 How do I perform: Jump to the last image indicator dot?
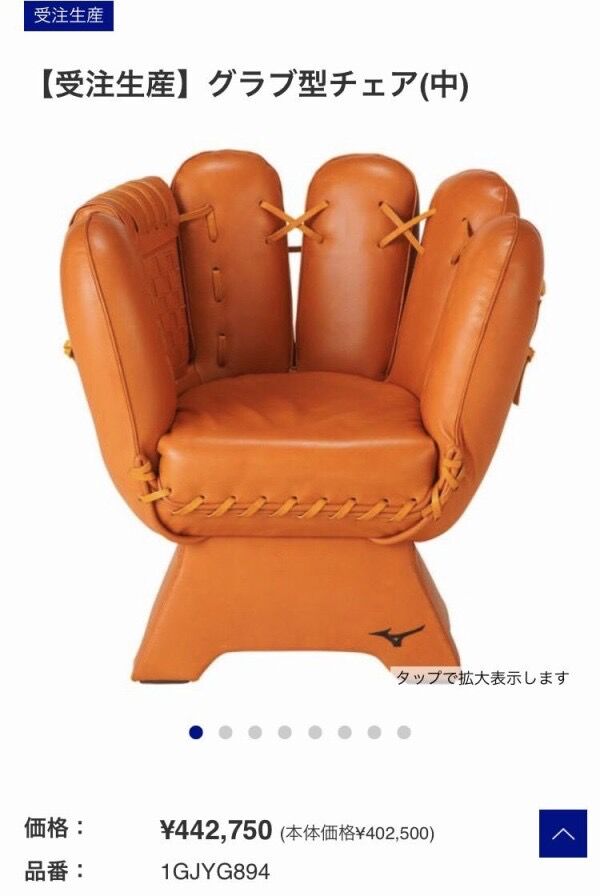click(x=404, y=732)
